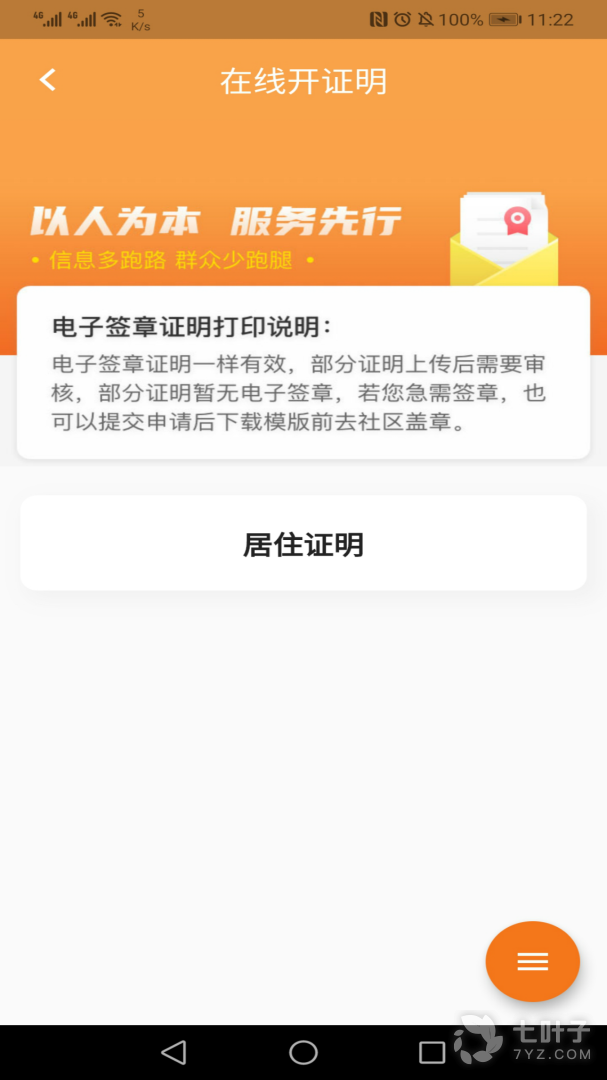Open the 居住证明 certificate option

point(303,545)
